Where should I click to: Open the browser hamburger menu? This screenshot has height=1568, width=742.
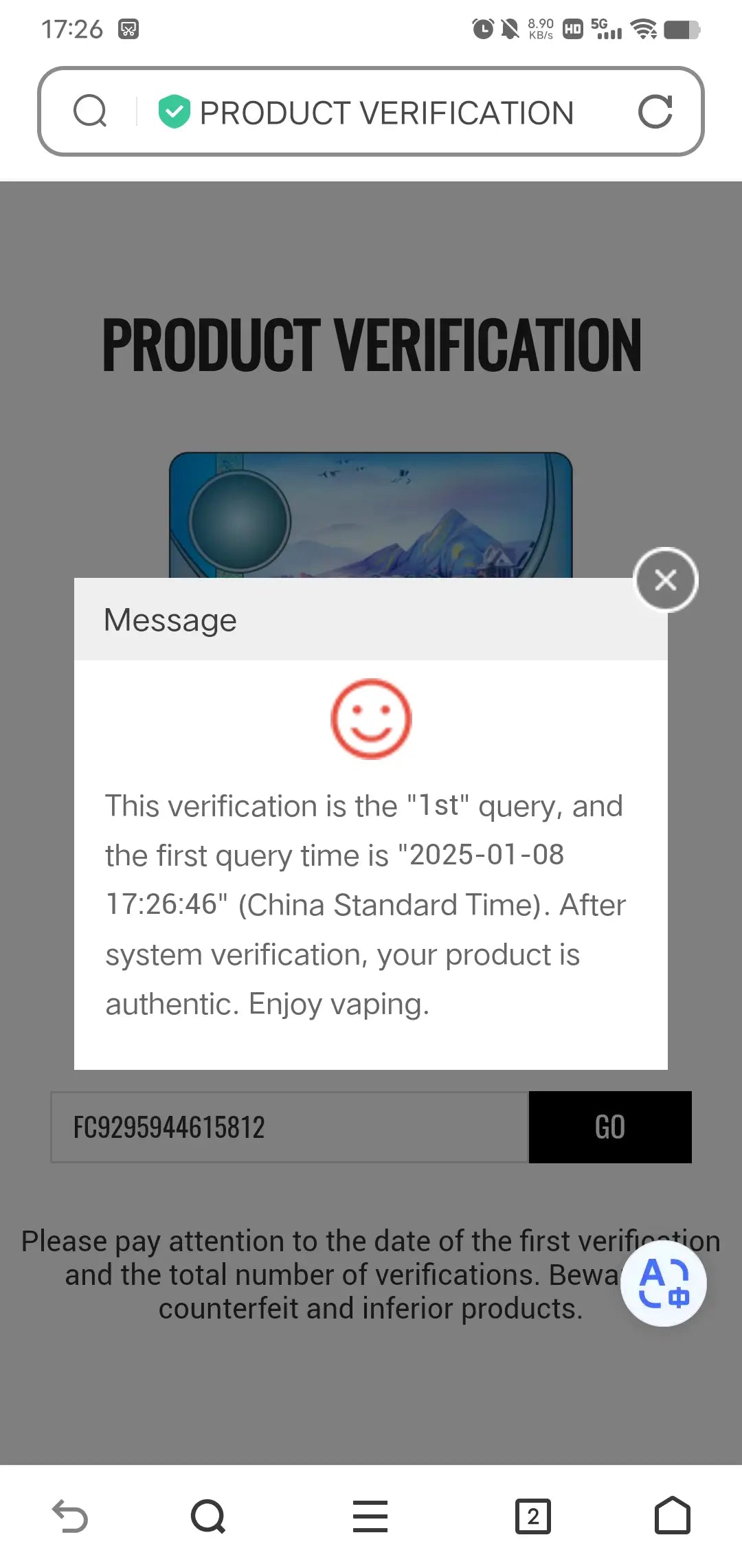click(370, 1516)
